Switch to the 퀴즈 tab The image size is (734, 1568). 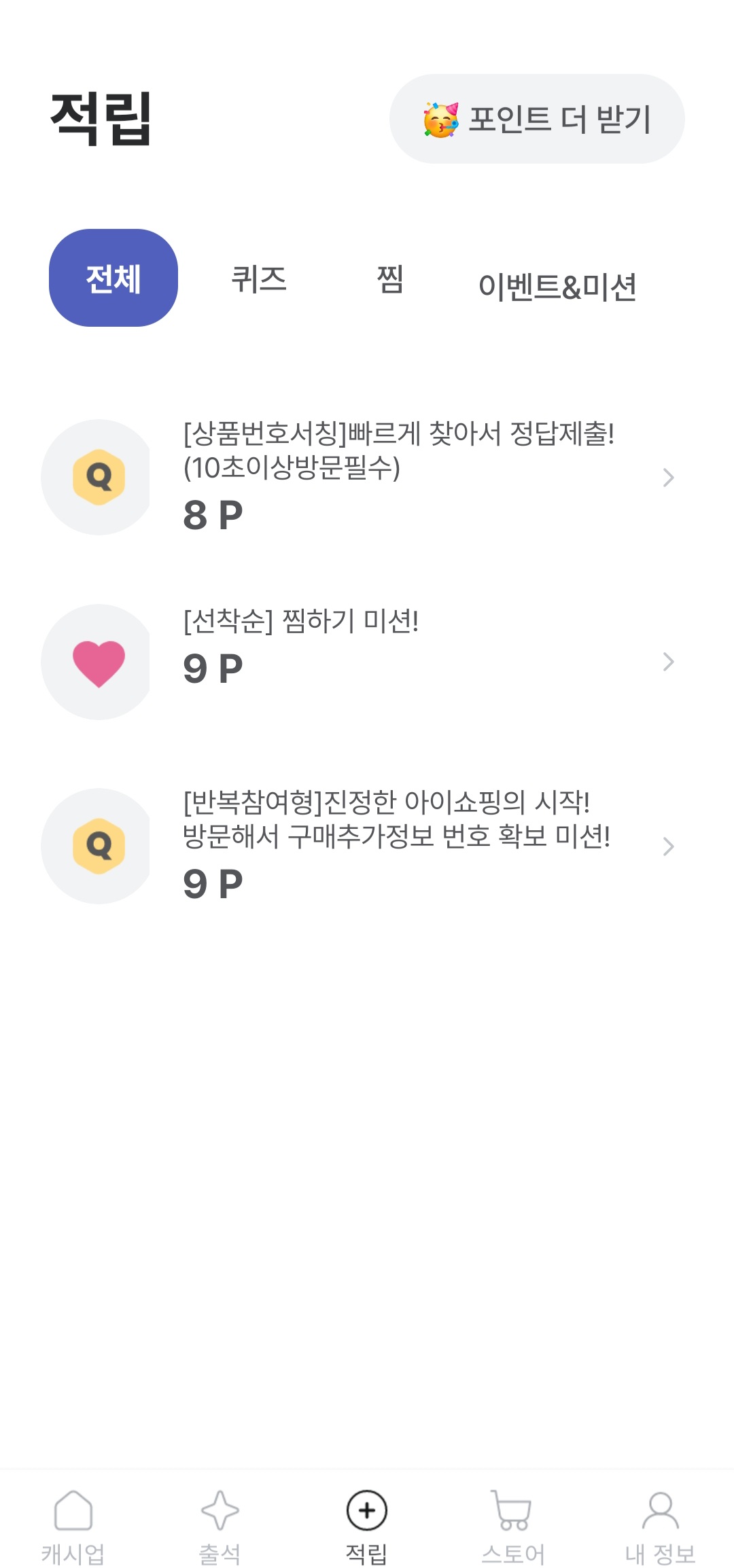pyautogui.click(x=259, y=279)
